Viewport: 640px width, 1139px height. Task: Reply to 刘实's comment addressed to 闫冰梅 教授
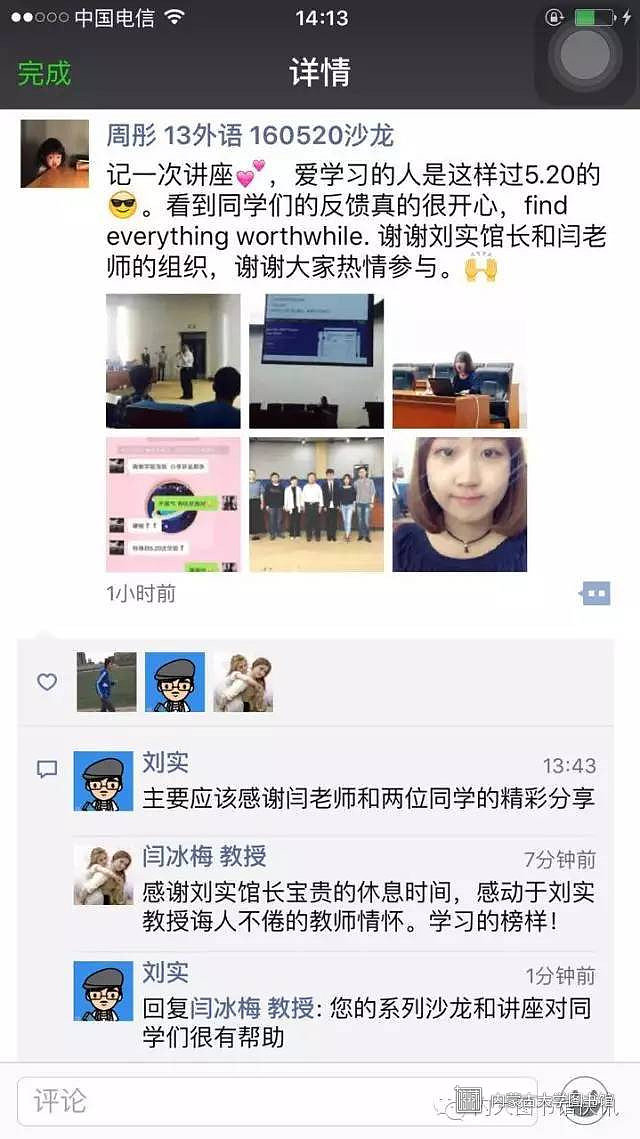tap(368, 1021)
